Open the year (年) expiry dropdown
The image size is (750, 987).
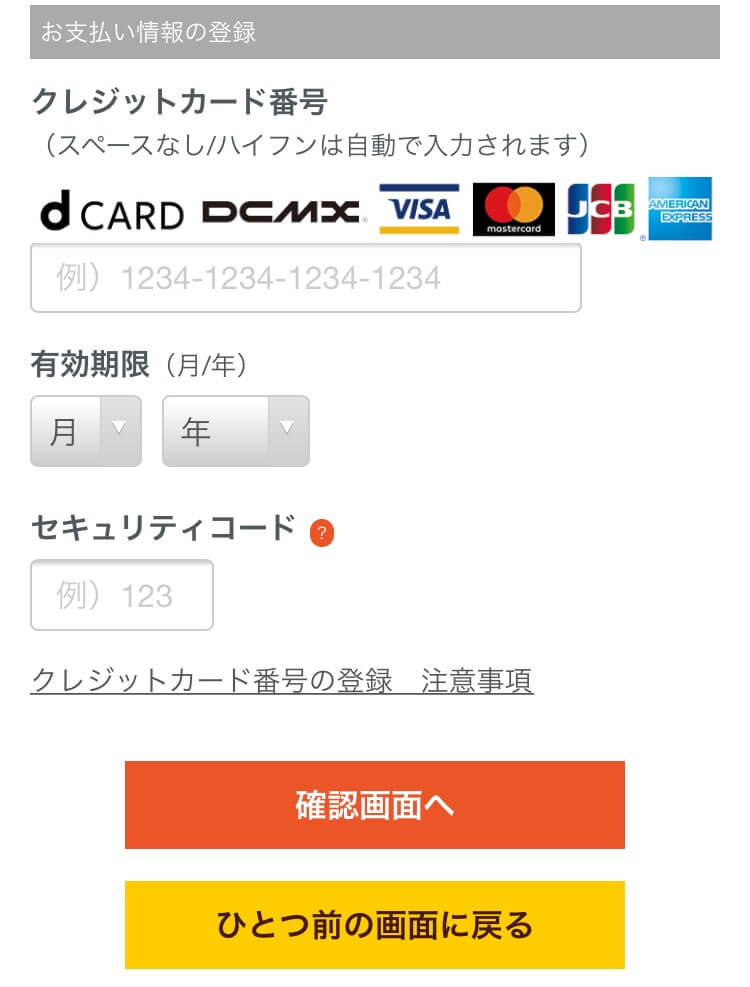click(236, 431)
